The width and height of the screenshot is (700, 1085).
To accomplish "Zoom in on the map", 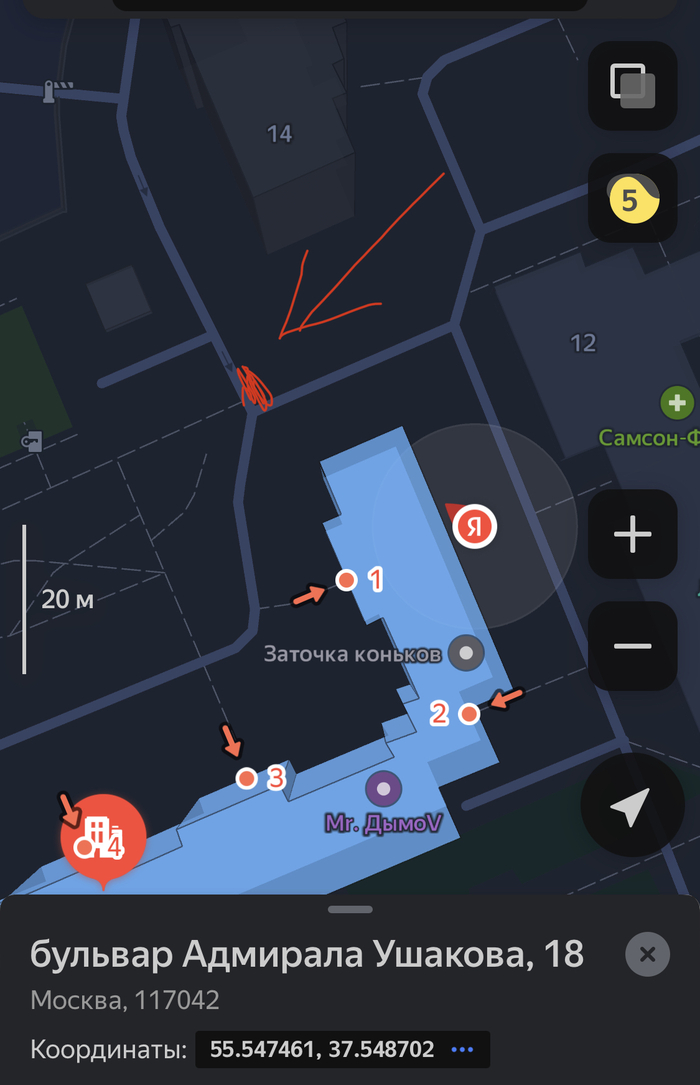I will coord(632,534).
